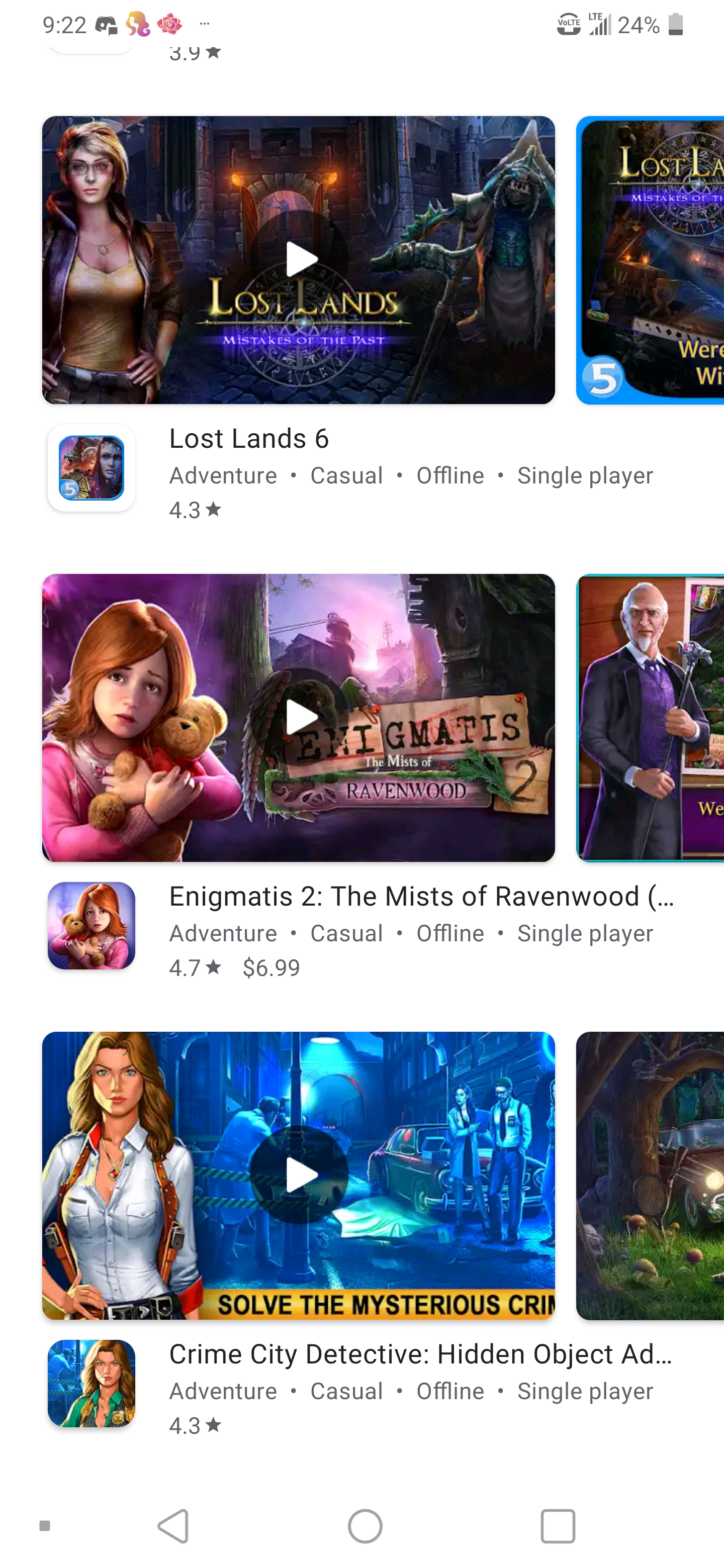Screen dimensions: 724x1568
Task: Play the Crime City Detective trailer
Action: (298, 1175)
